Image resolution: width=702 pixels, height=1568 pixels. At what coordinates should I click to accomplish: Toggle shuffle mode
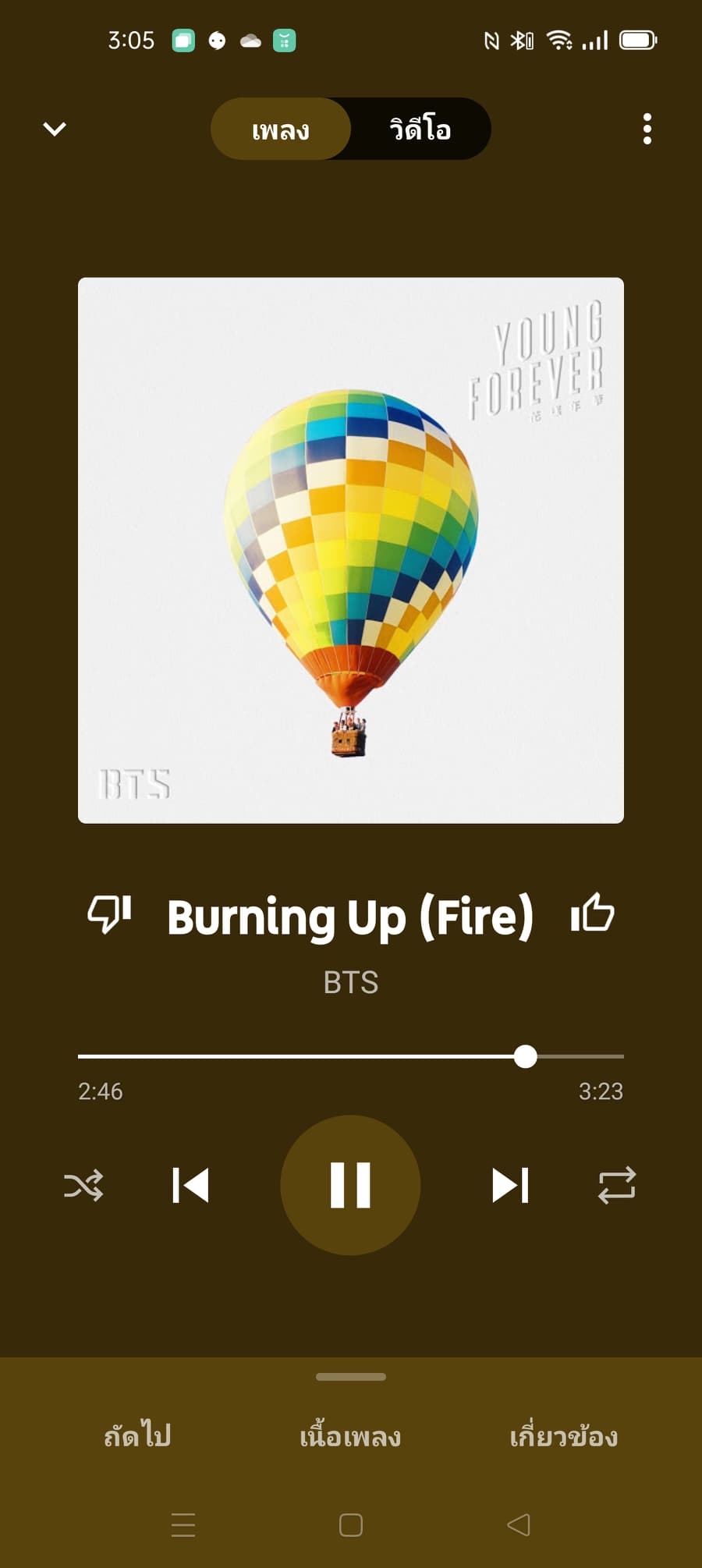[x=83, y=1185]
